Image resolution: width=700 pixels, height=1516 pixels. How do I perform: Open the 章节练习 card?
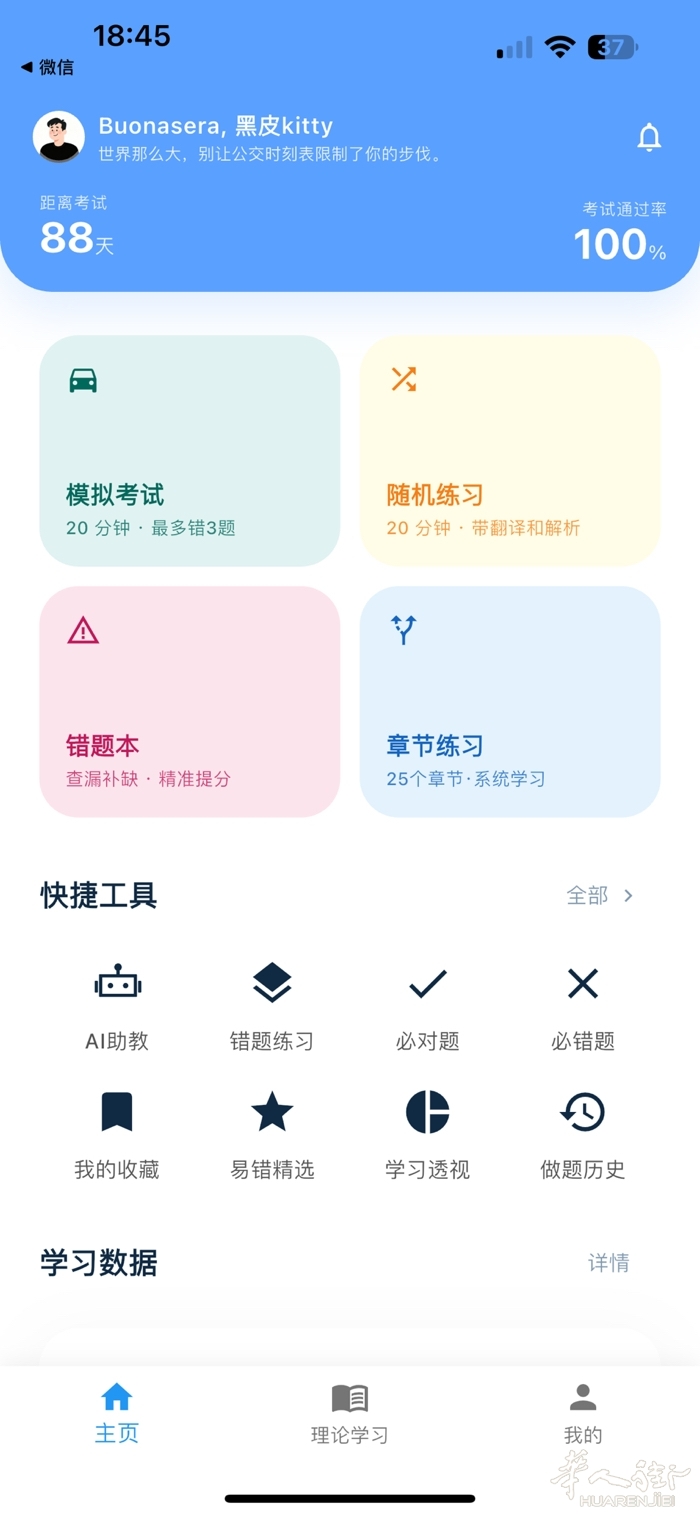(510, 701)
